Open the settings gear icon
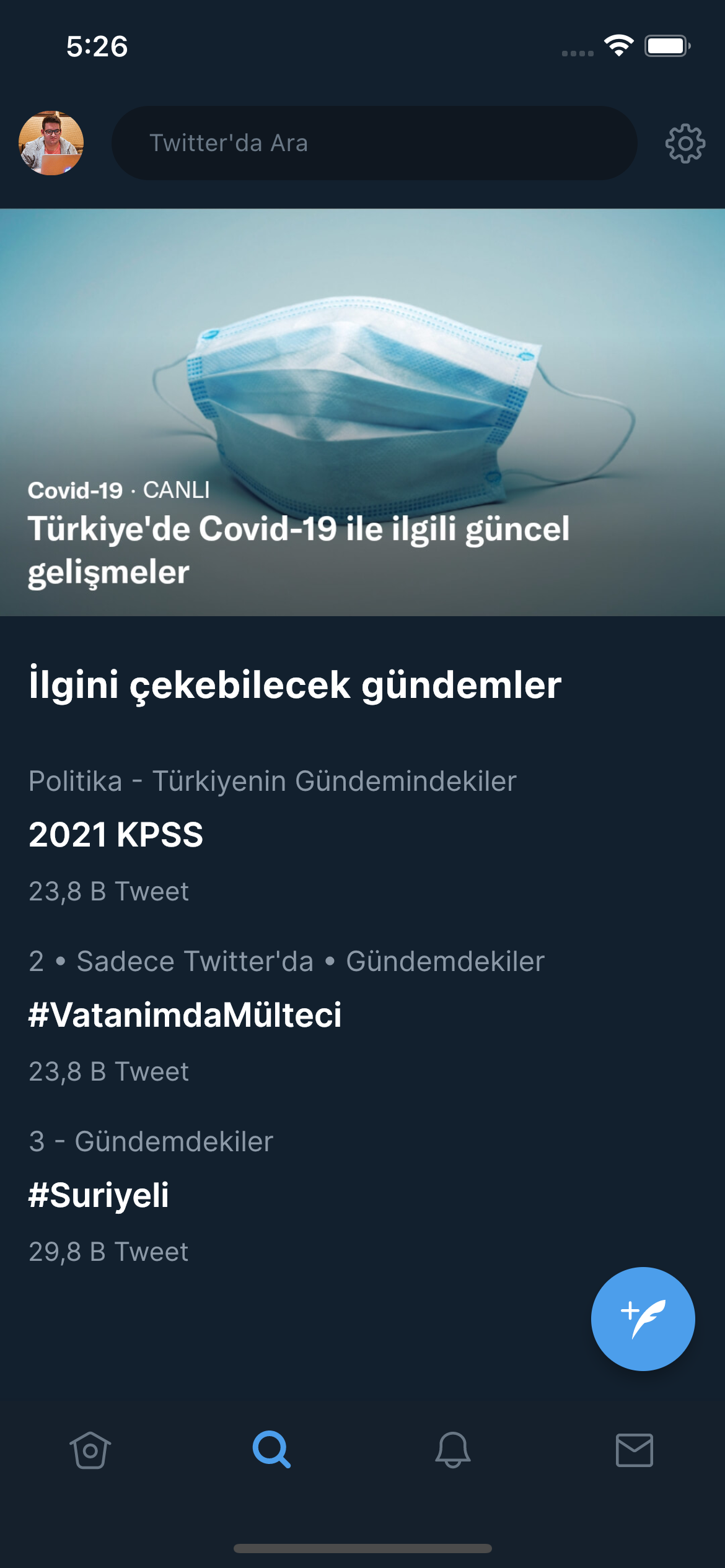725x1568 pixels. [x=685, y=144]
